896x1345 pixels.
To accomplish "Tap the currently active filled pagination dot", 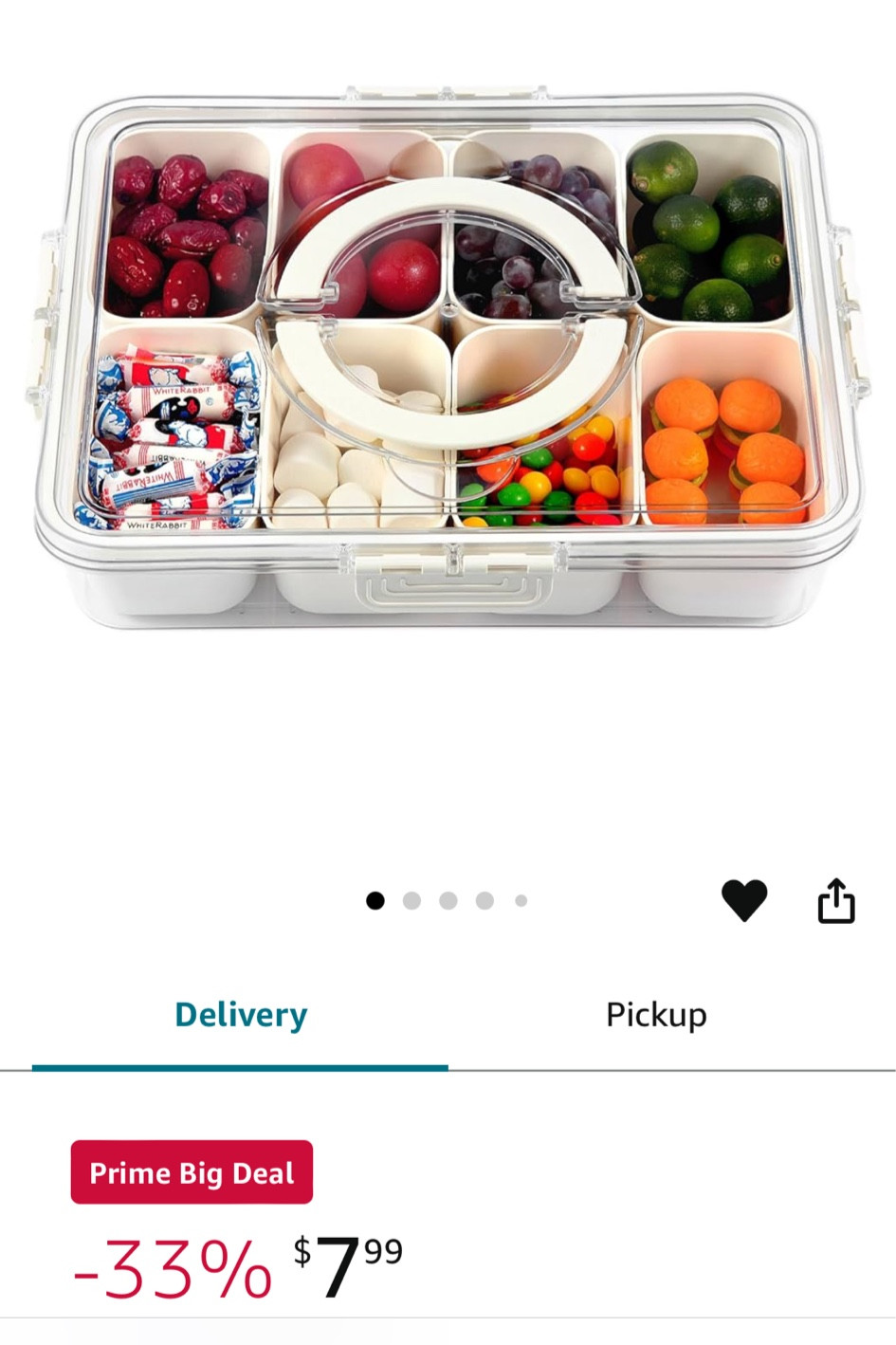I will (x=375, y=901).
